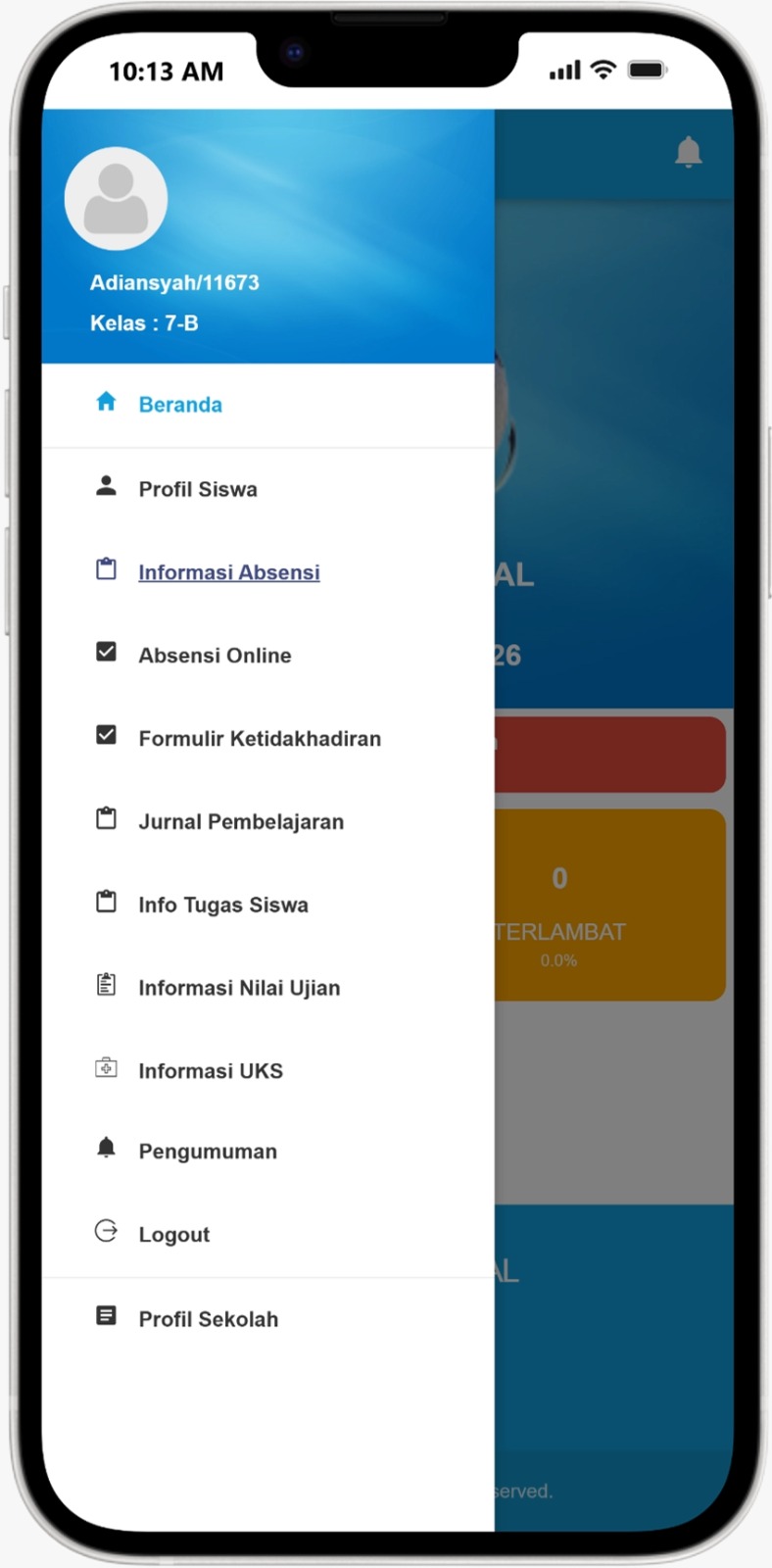Open Informasi UKS
This screenshot has width=772, height=1568.
pos(210,1071)
